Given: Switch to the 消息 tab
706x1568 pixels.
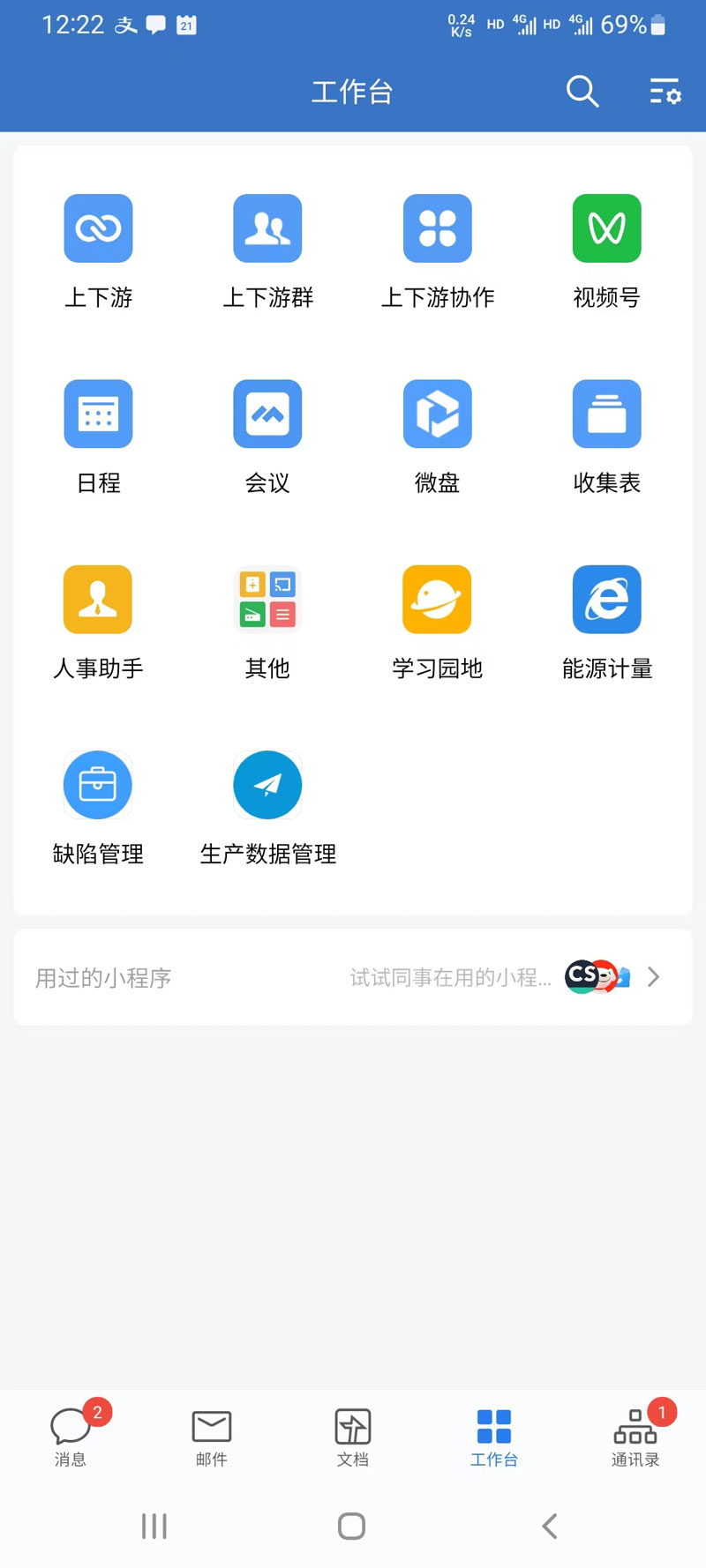Looking at the screenshot, I should tap(71, 1434).
